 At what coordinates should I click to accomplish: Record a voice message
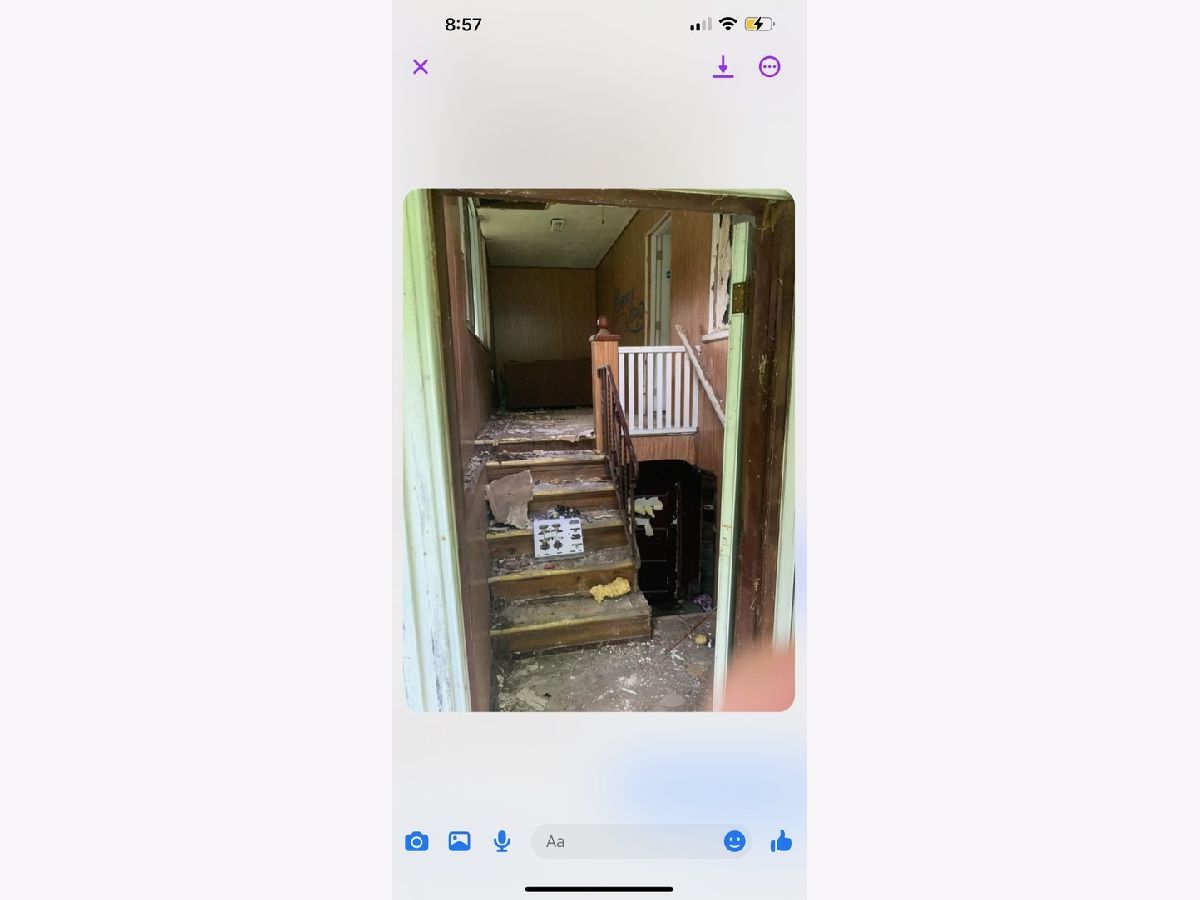click(x=502, y=841)
